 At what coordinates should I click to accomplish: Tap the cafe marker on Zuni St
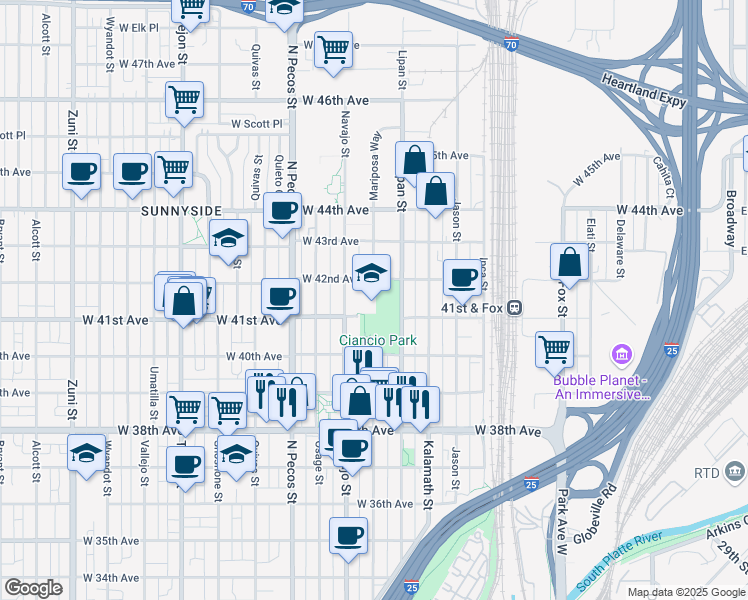(82, 170)
